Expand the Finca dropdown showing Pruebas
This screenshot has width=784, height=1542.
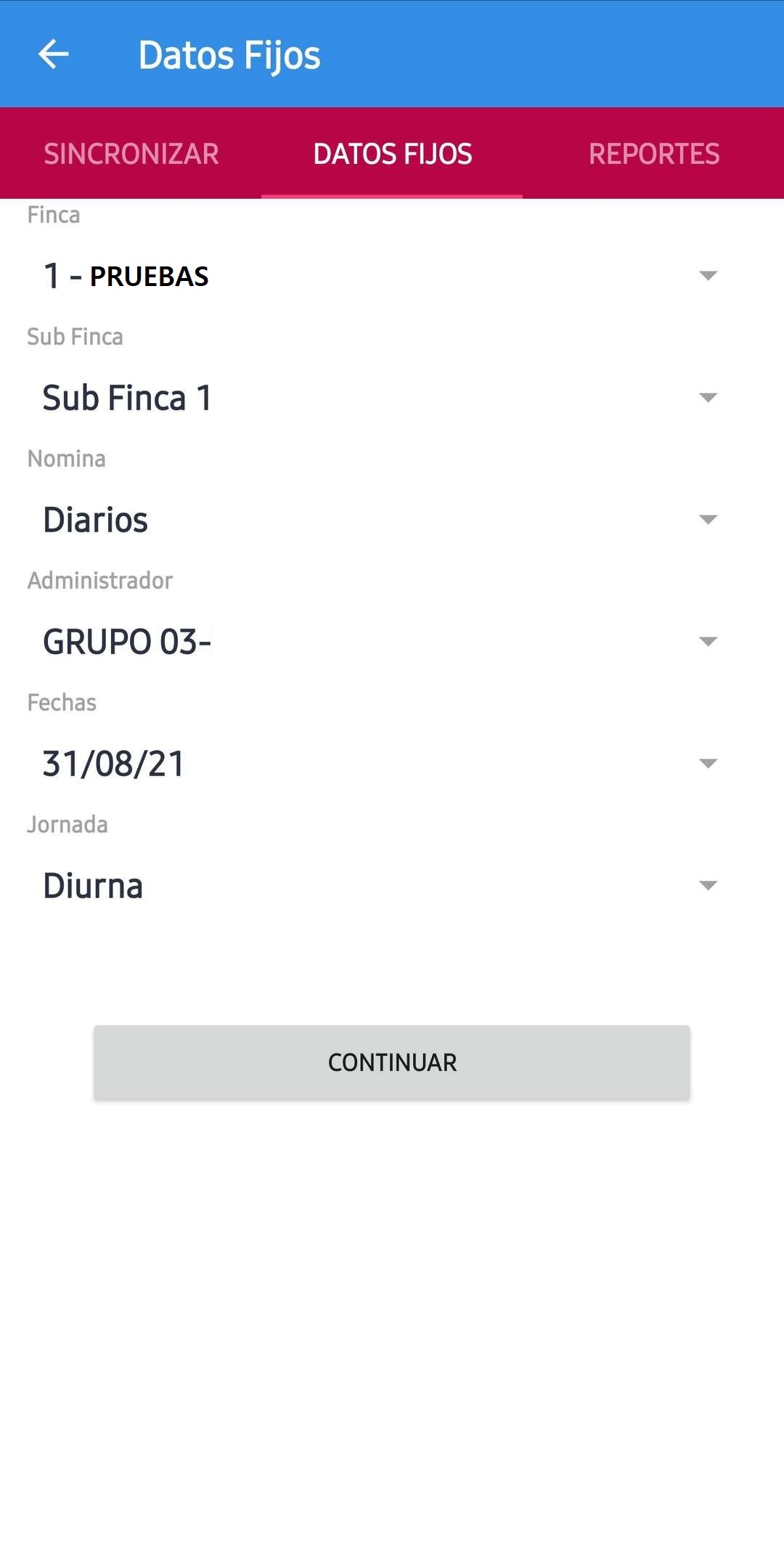coord(379,276)
